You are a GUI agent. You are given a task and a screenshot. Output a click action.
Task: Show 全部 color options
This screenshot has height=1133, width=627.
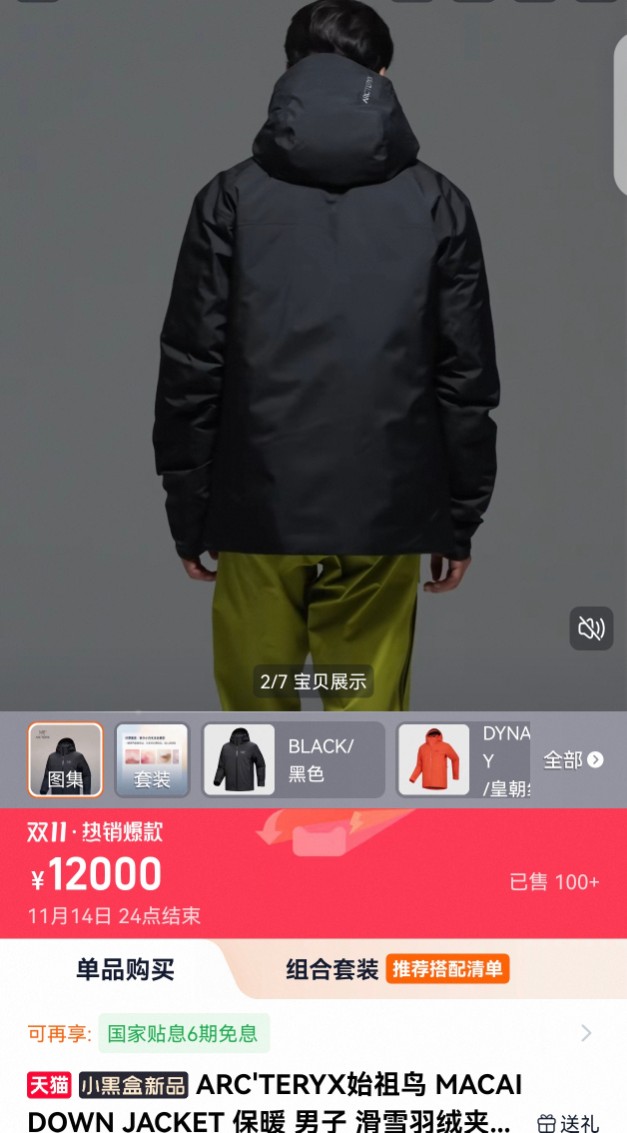pos(573,760)
